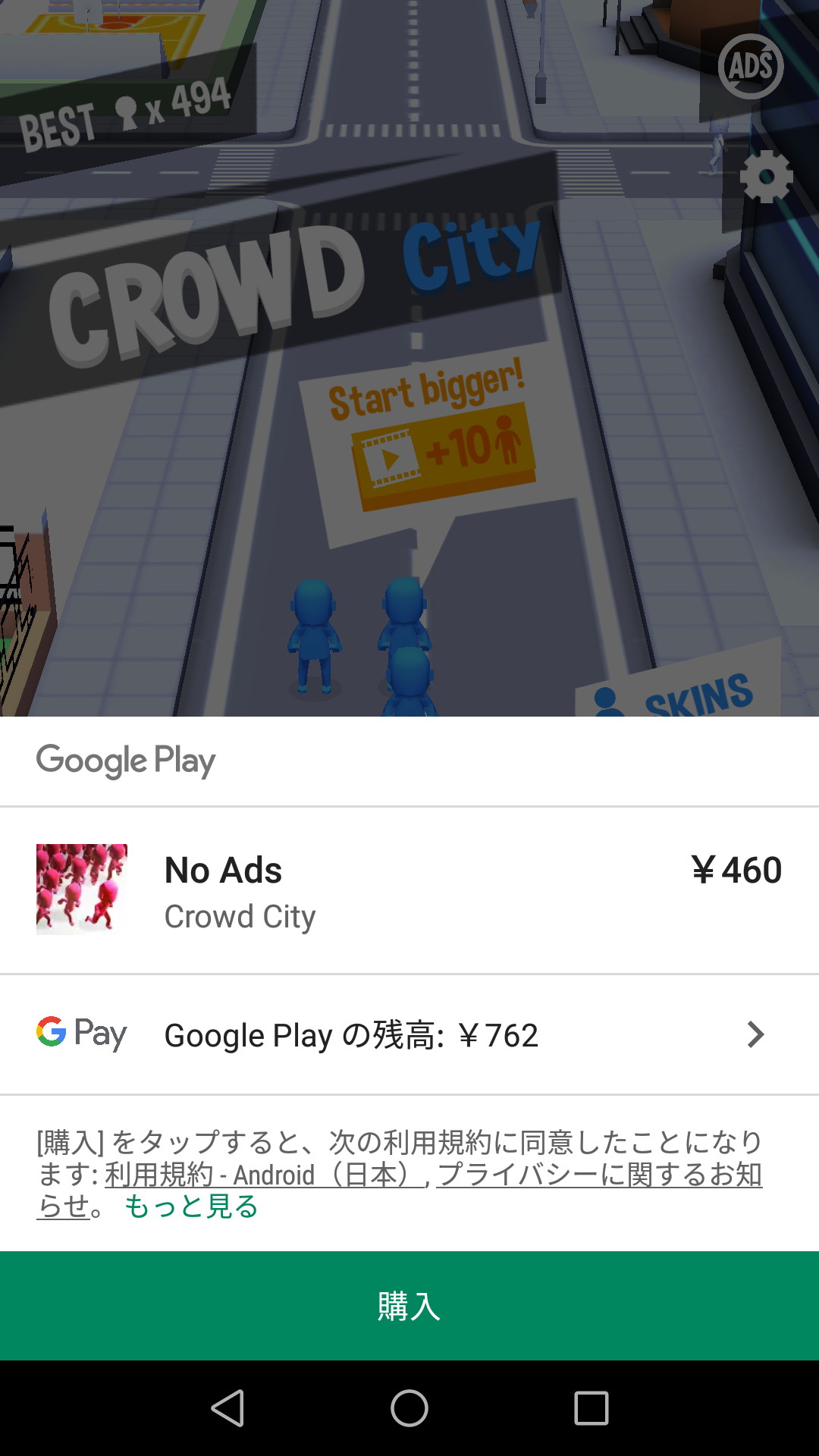Go back with the system back button
The width and height of the screenshot is (819, 1456).
pyautogui.click(x=227, y=1408)
